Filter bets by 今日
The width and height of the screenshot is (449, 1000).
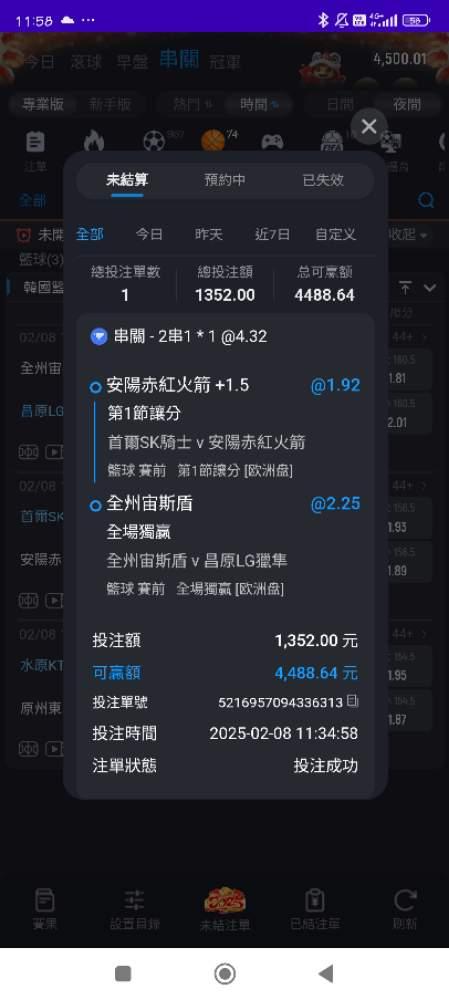[149, 234]
